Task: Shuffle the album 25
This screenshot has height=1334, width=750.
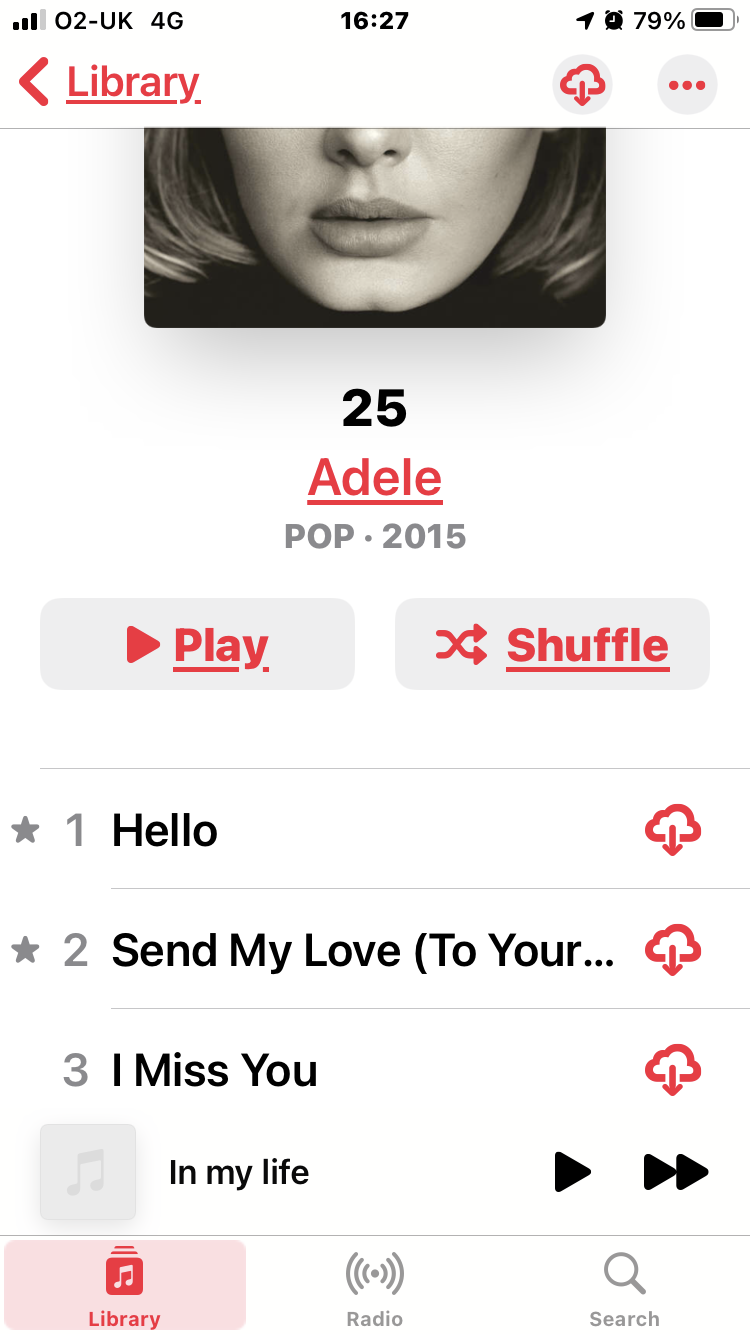Action: coord(552,644)
